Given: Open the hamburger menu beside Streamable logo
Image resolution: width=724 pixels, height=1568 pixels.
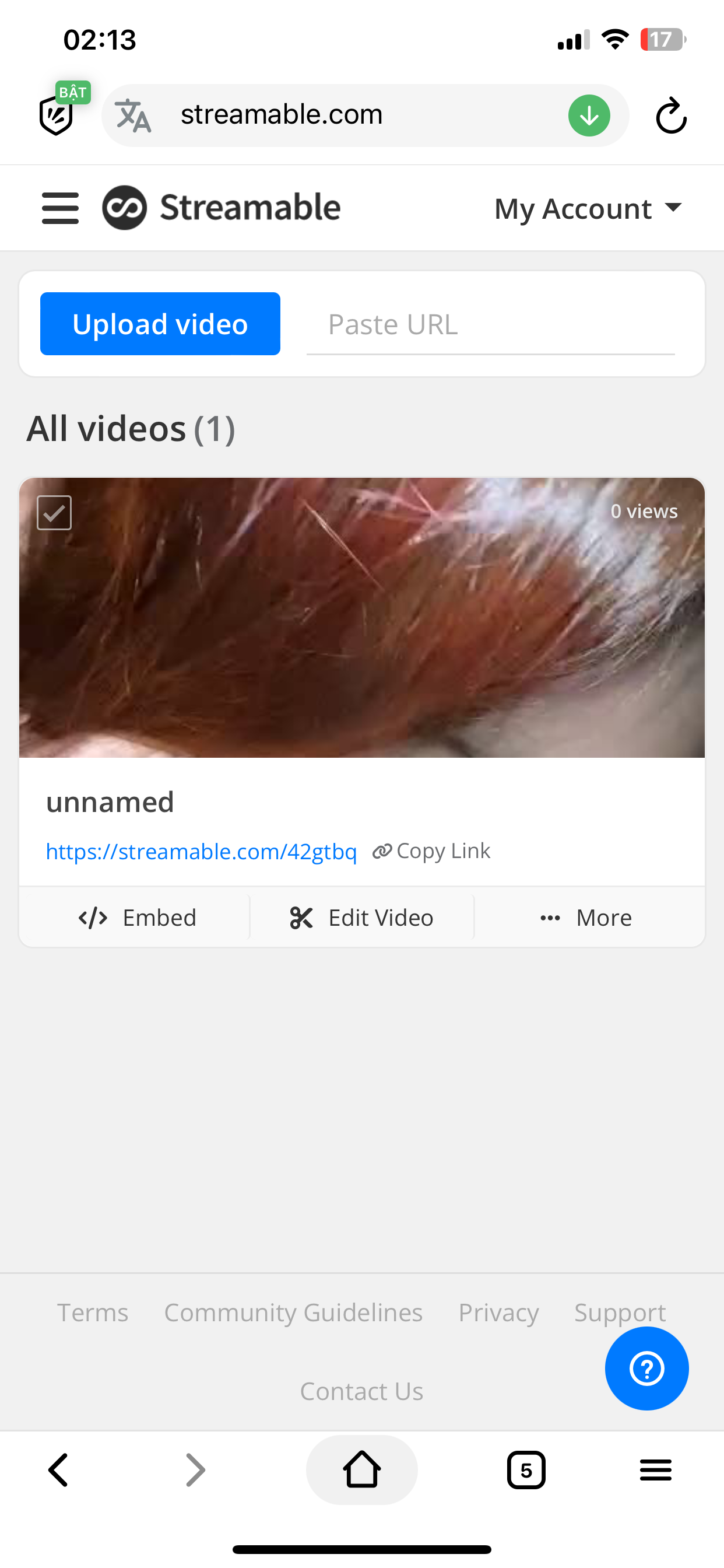Looking at the screenshot, I should 59,208.
